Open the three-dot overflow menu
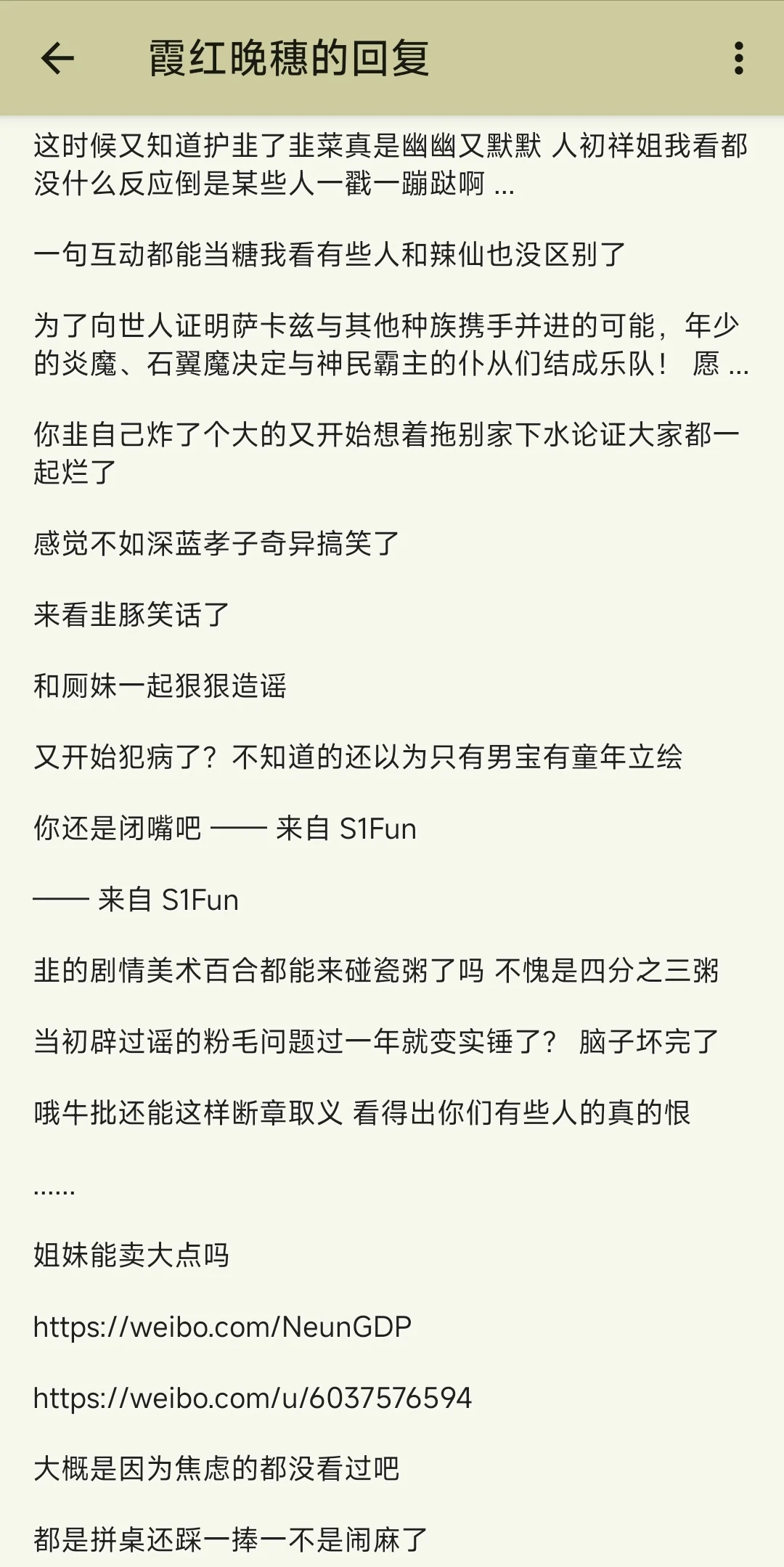The height and width of the screenshot is (1567, 784). 738,58
